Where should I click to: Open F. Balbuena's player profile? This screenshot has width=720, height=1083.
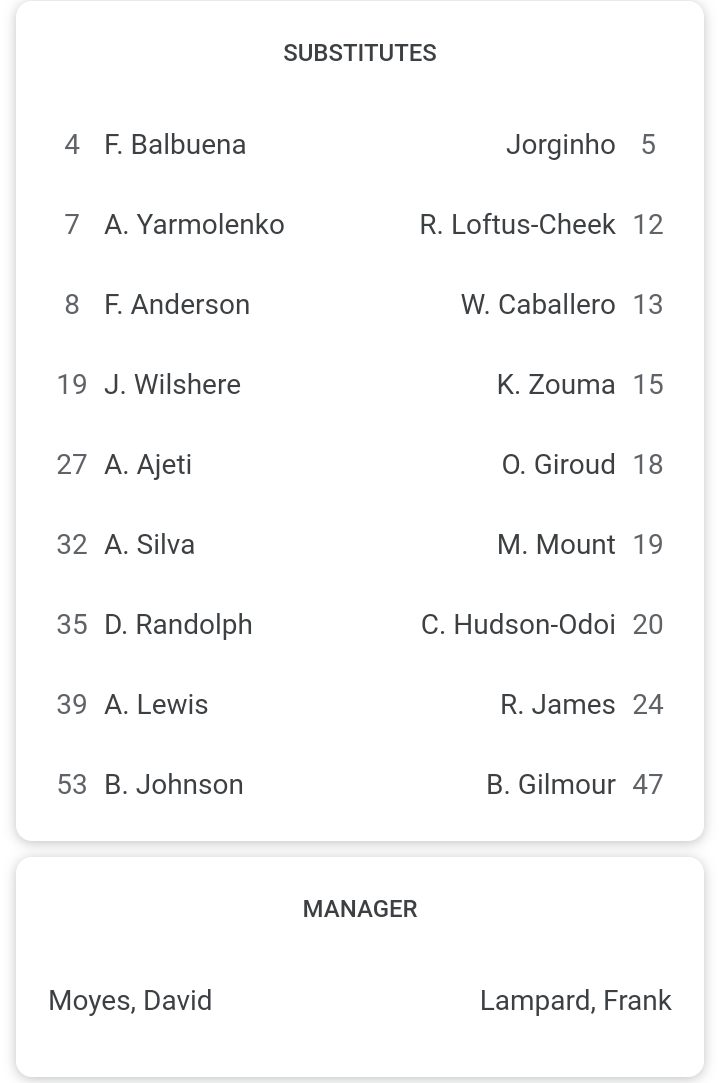click(x=175, y=144)
